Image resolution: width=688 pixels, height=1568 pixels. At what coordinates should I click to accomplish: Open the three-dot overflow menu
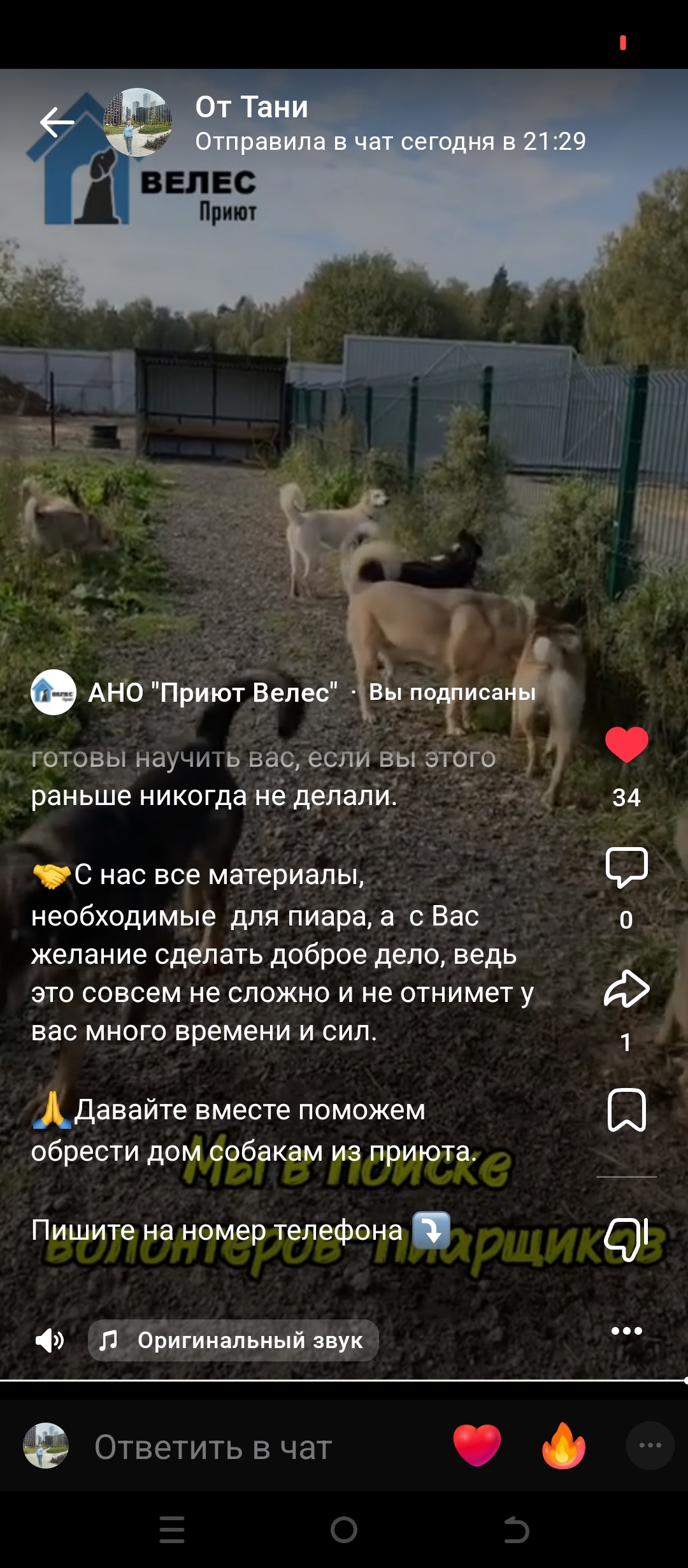click(627, 1330)
